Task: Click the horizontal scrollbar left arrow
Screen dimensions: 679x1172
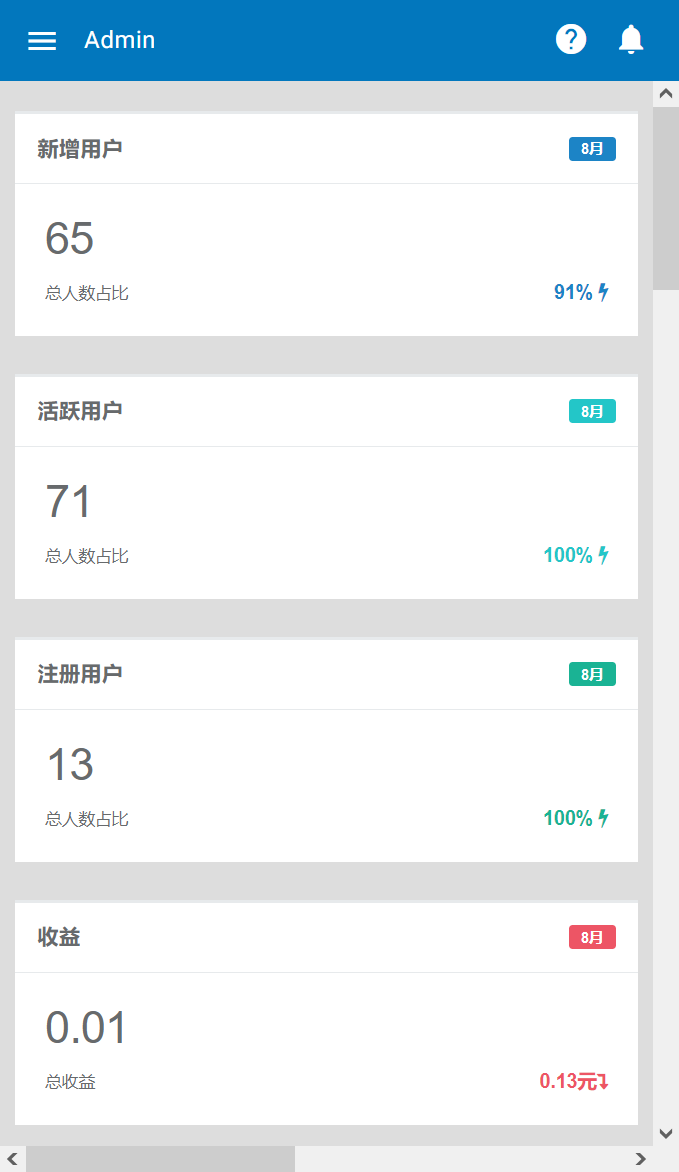Action: tap(12, 1159)
